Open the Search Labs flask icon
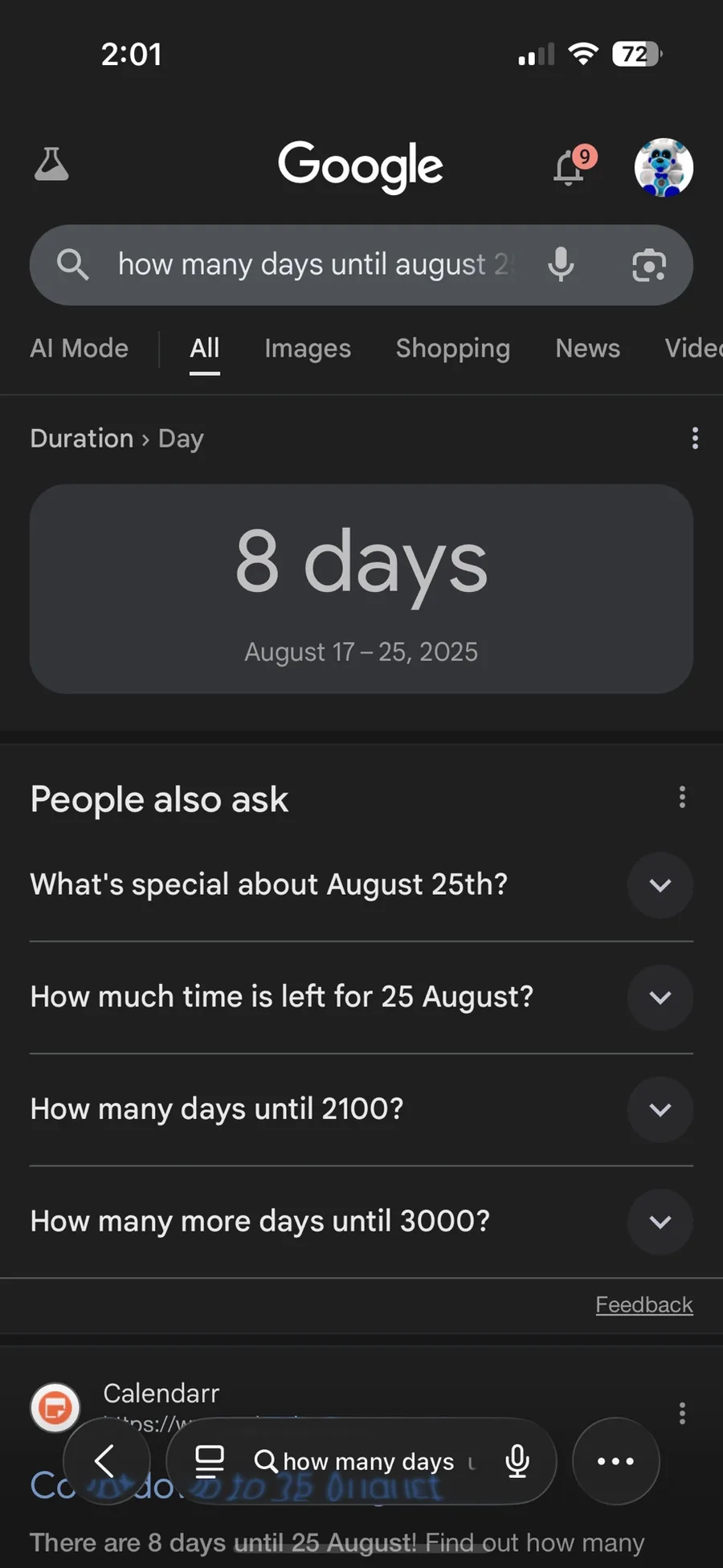 click(x=51, y=164)
